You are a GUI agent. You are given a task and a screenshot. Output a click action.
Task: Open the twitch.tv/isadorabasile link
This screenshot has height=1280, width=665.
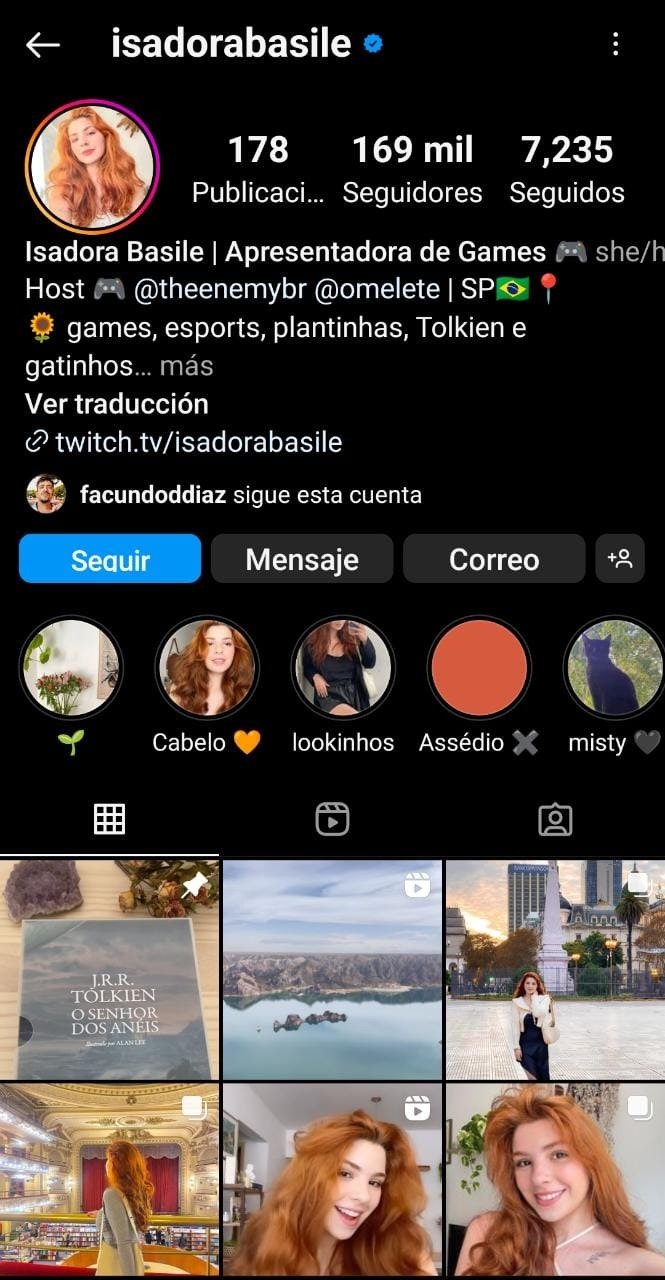[x=198, y=442]
